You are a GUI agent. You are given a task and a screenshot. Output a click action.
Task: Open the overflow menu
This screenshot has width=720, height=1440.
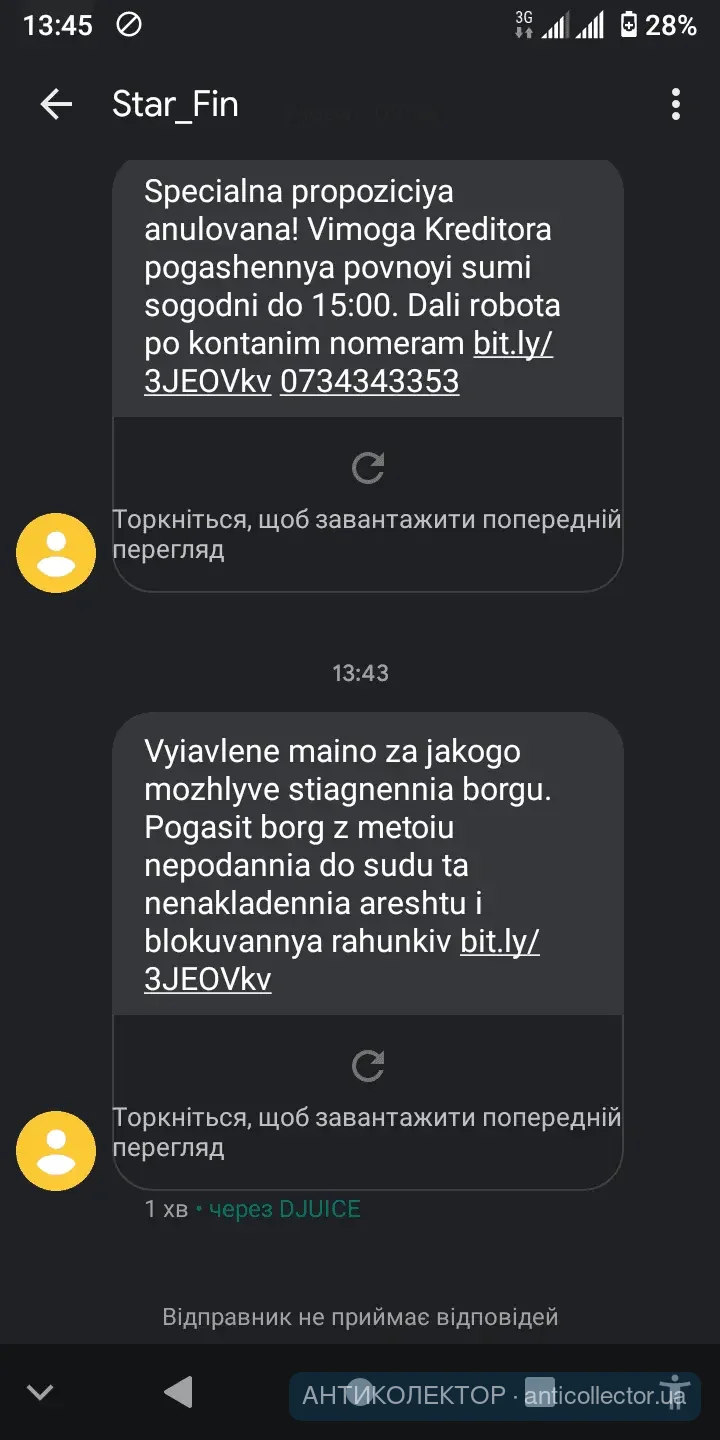point(676,104)
